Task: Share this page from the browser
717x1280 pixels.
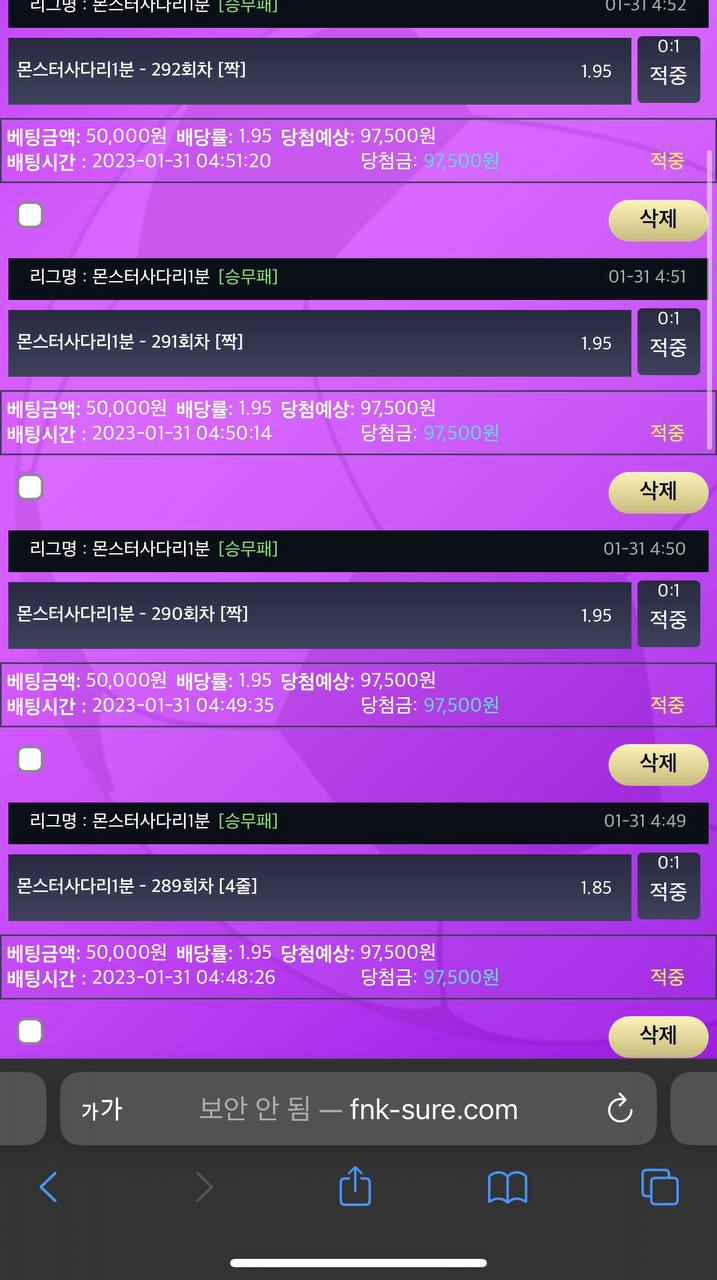Action: point(355,1187)
